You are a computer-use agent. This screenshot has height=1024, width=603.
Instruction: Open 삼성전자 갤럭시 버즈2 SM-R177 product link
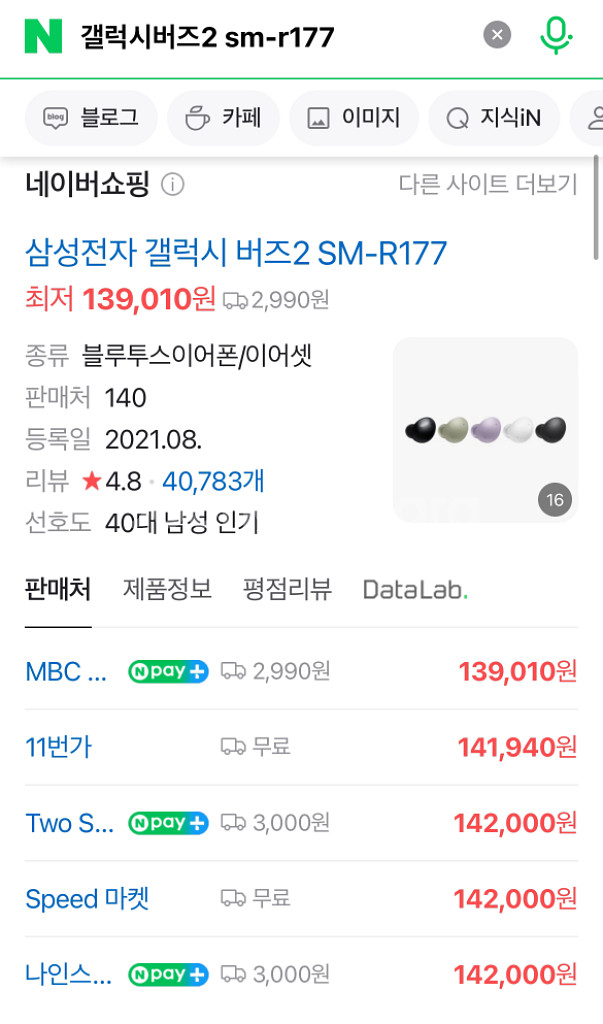235,253
